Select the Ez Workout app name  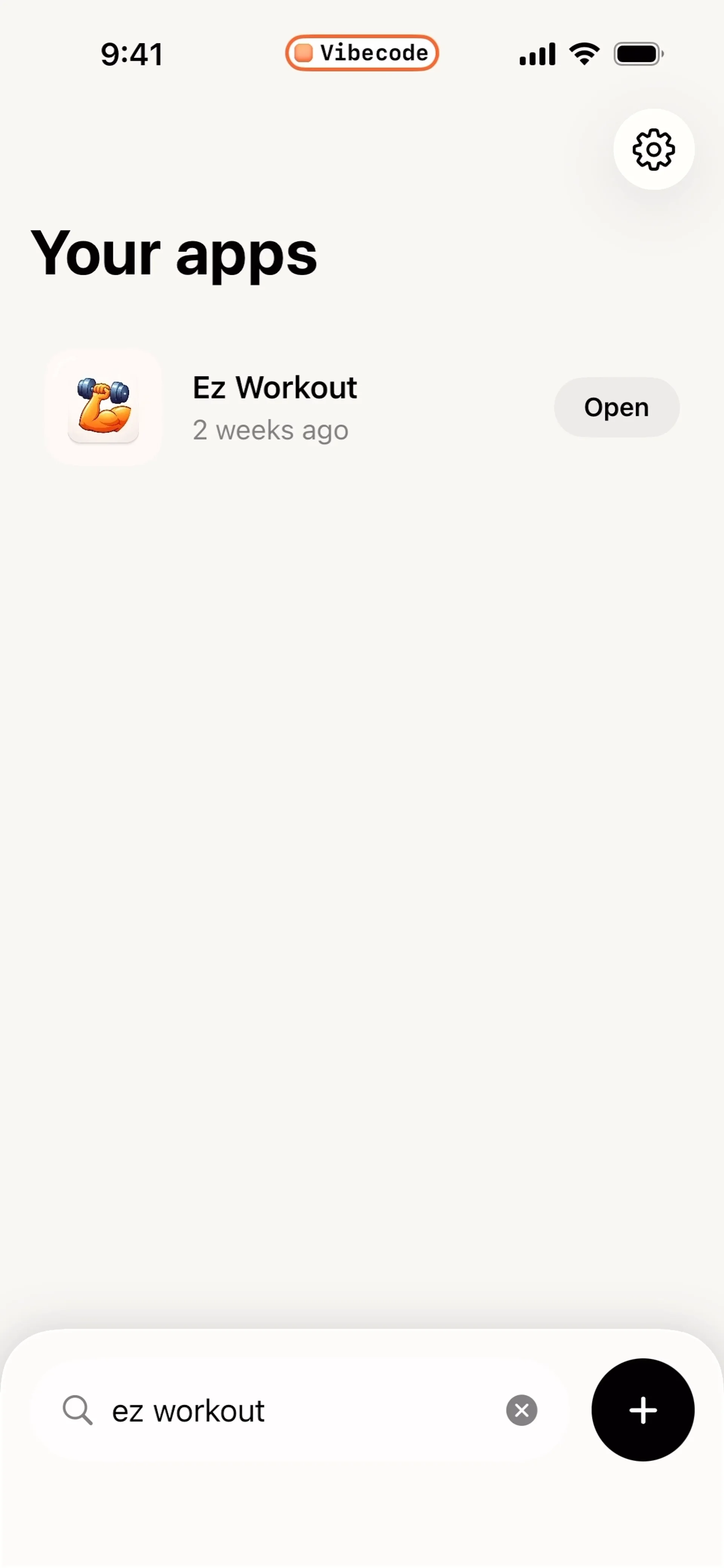[275, 388]
